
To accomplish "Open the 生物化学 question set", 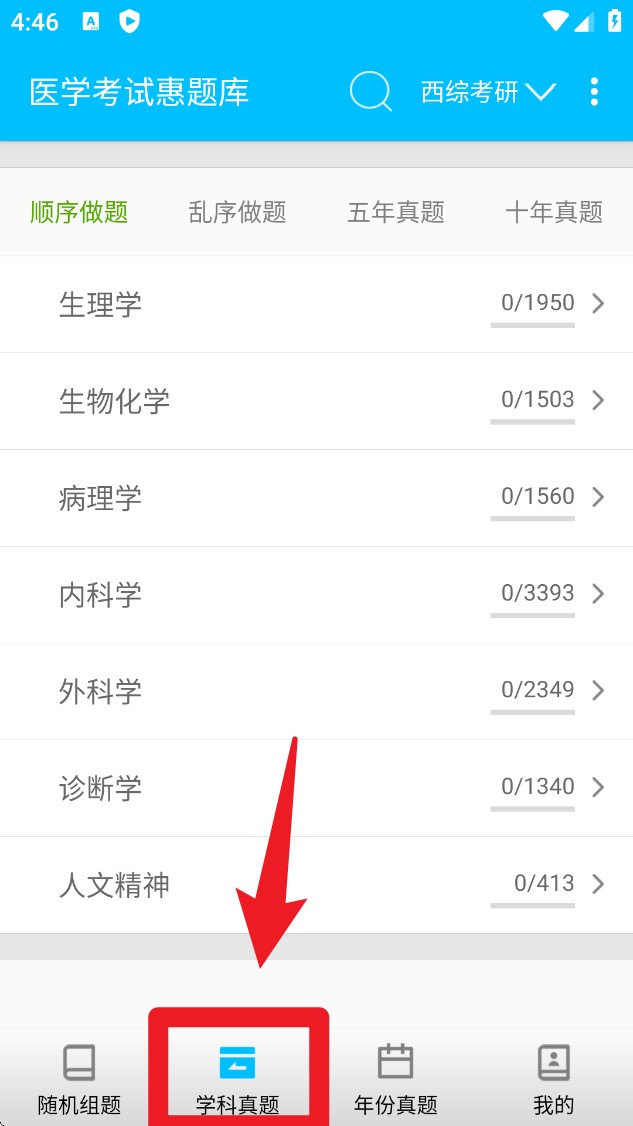I will [x=316, y=401].
